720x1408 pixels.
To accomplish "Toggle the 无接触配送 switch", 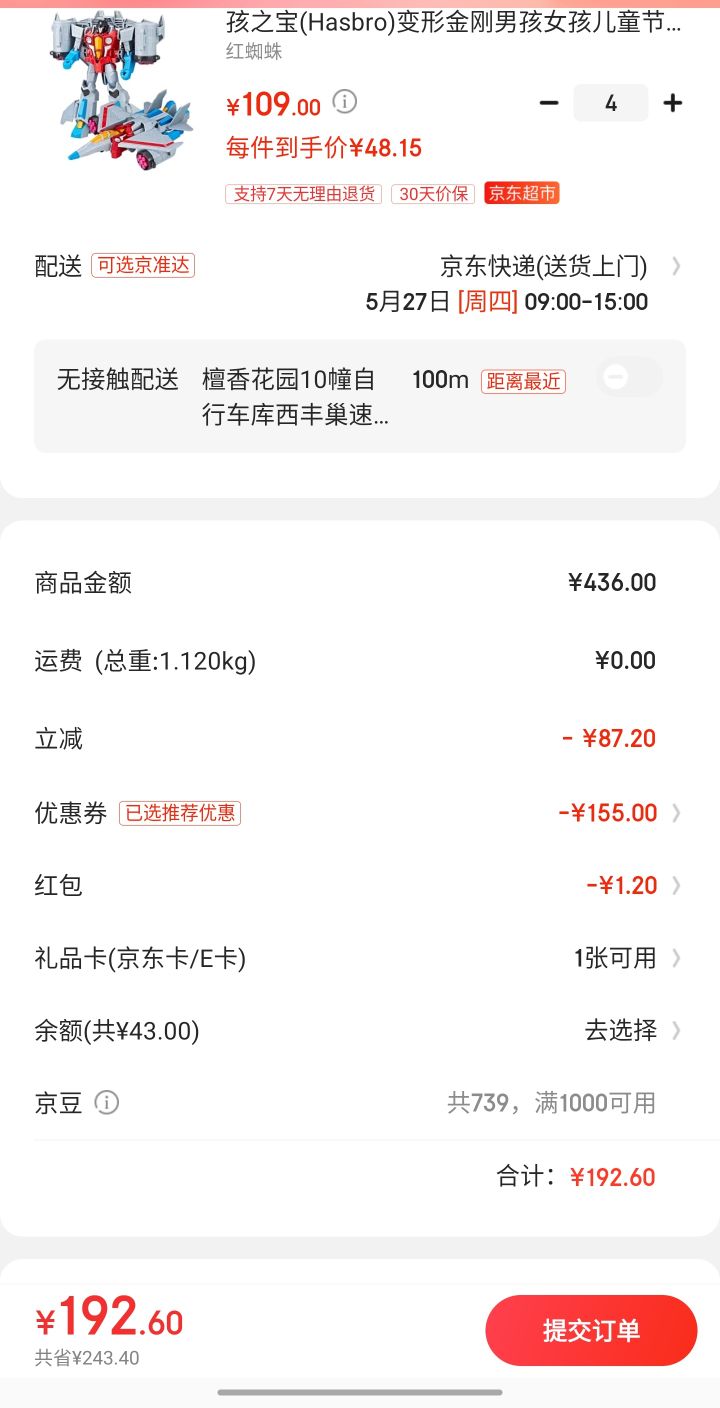I will (x=629, y=378).
